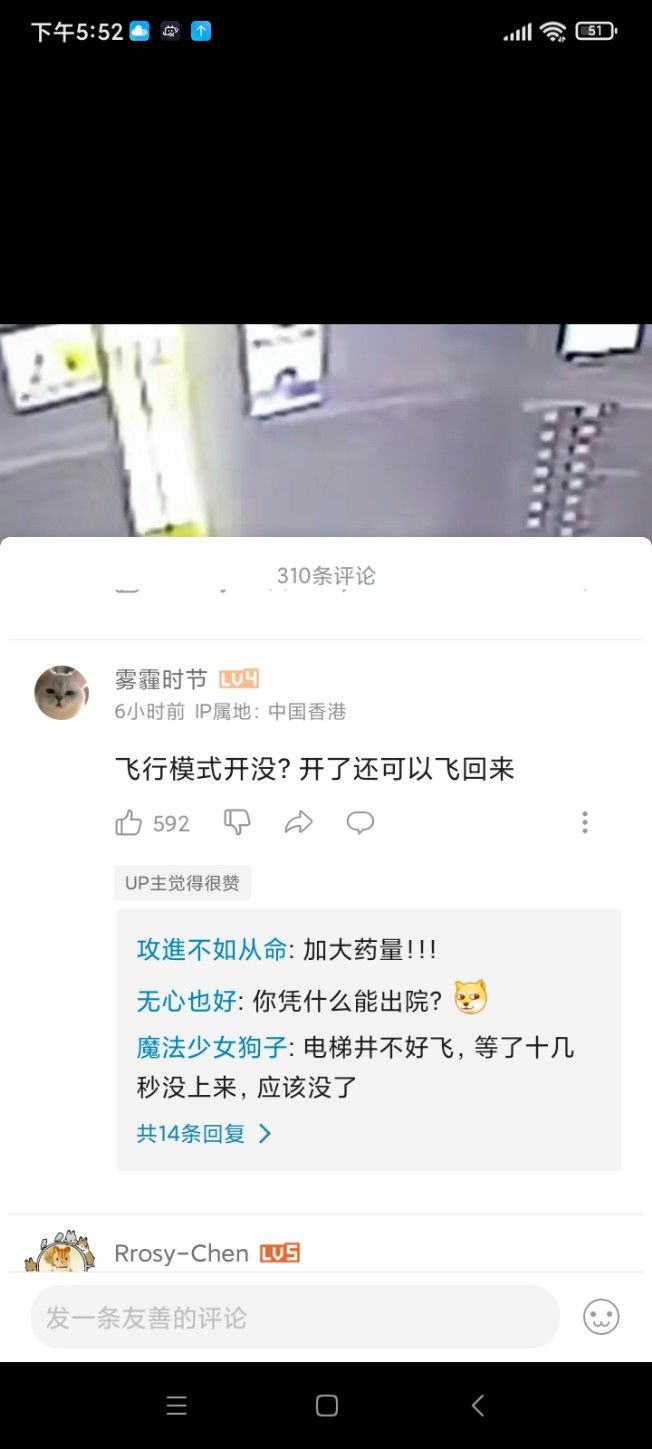Go back with the system back button
Image resolution: width=652 pixels, height=1449 pixels.
click(x=478, y=1405)
